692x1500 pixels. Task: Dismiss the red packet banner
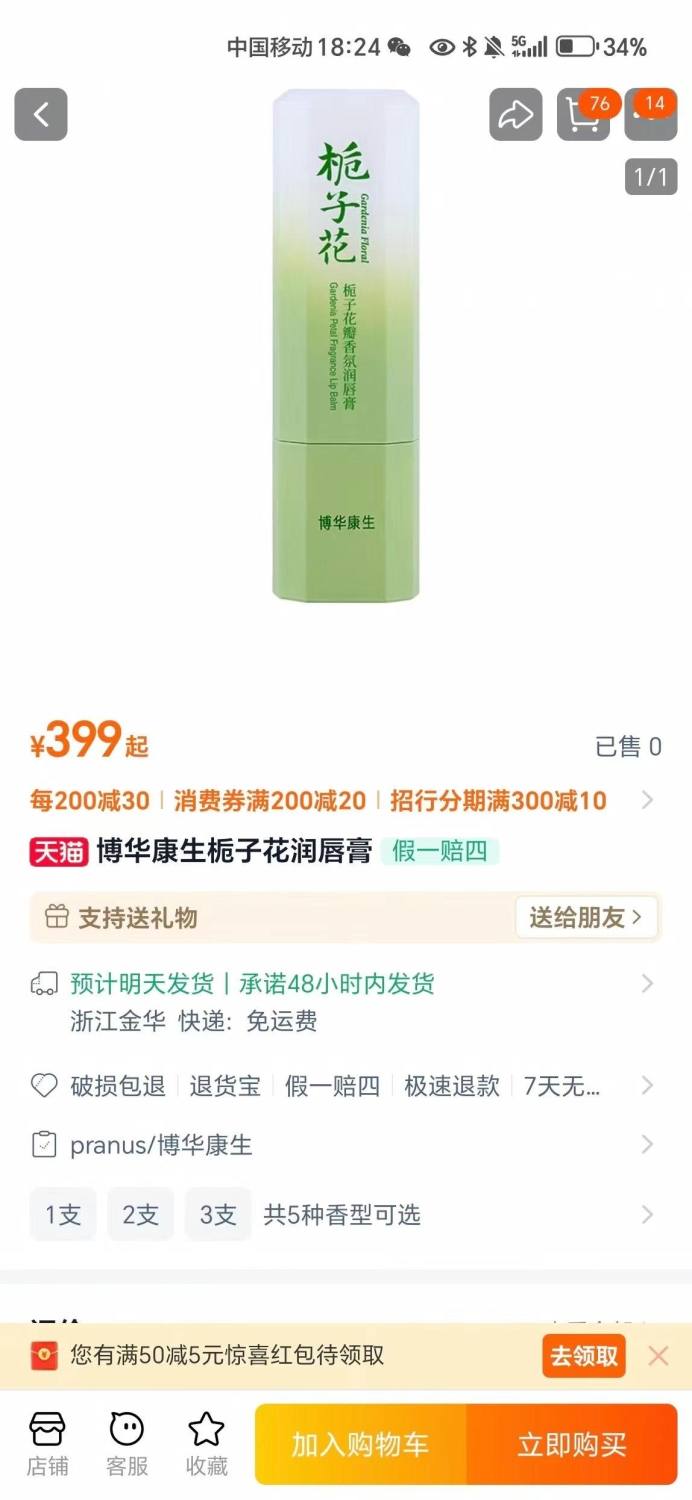(x=658, y=1356)
